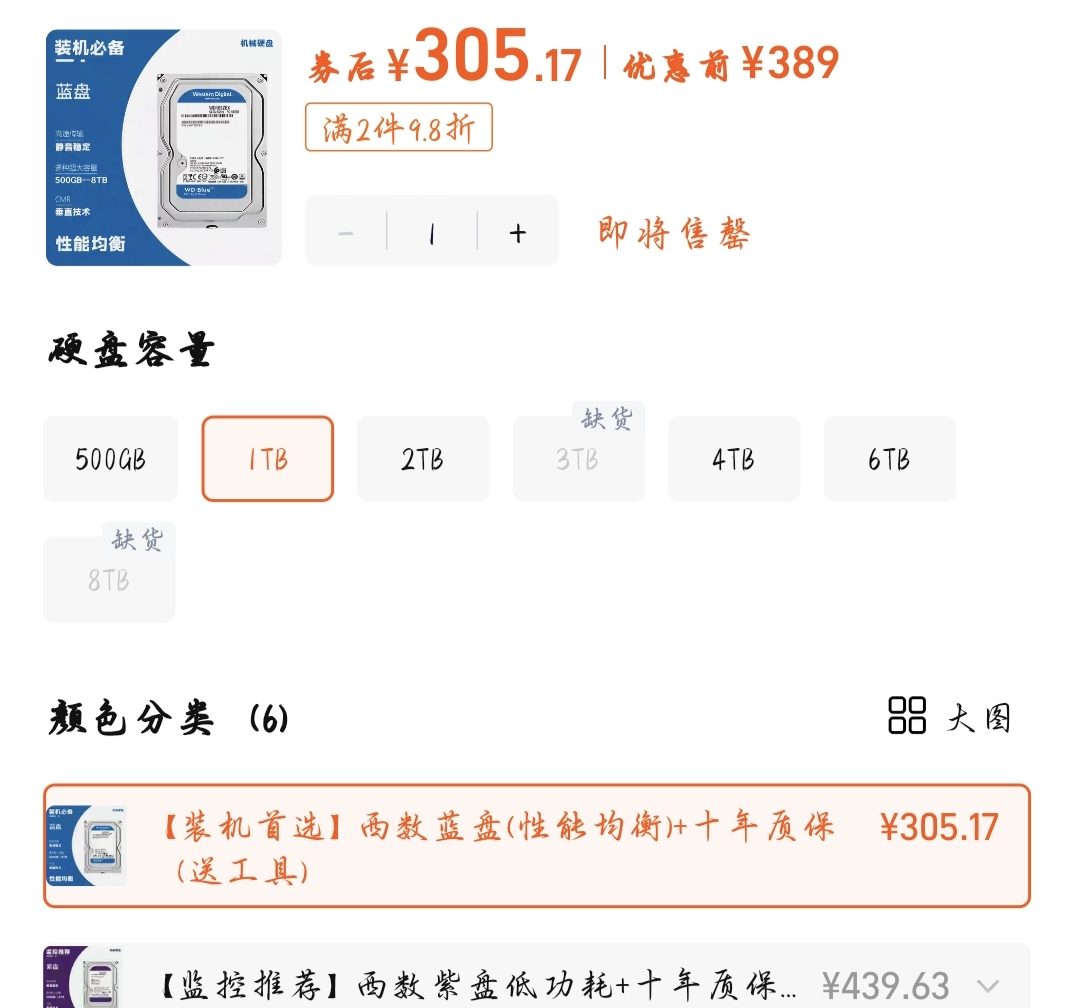
Task: Tap the quantity field showing 1
Action: 431,233
